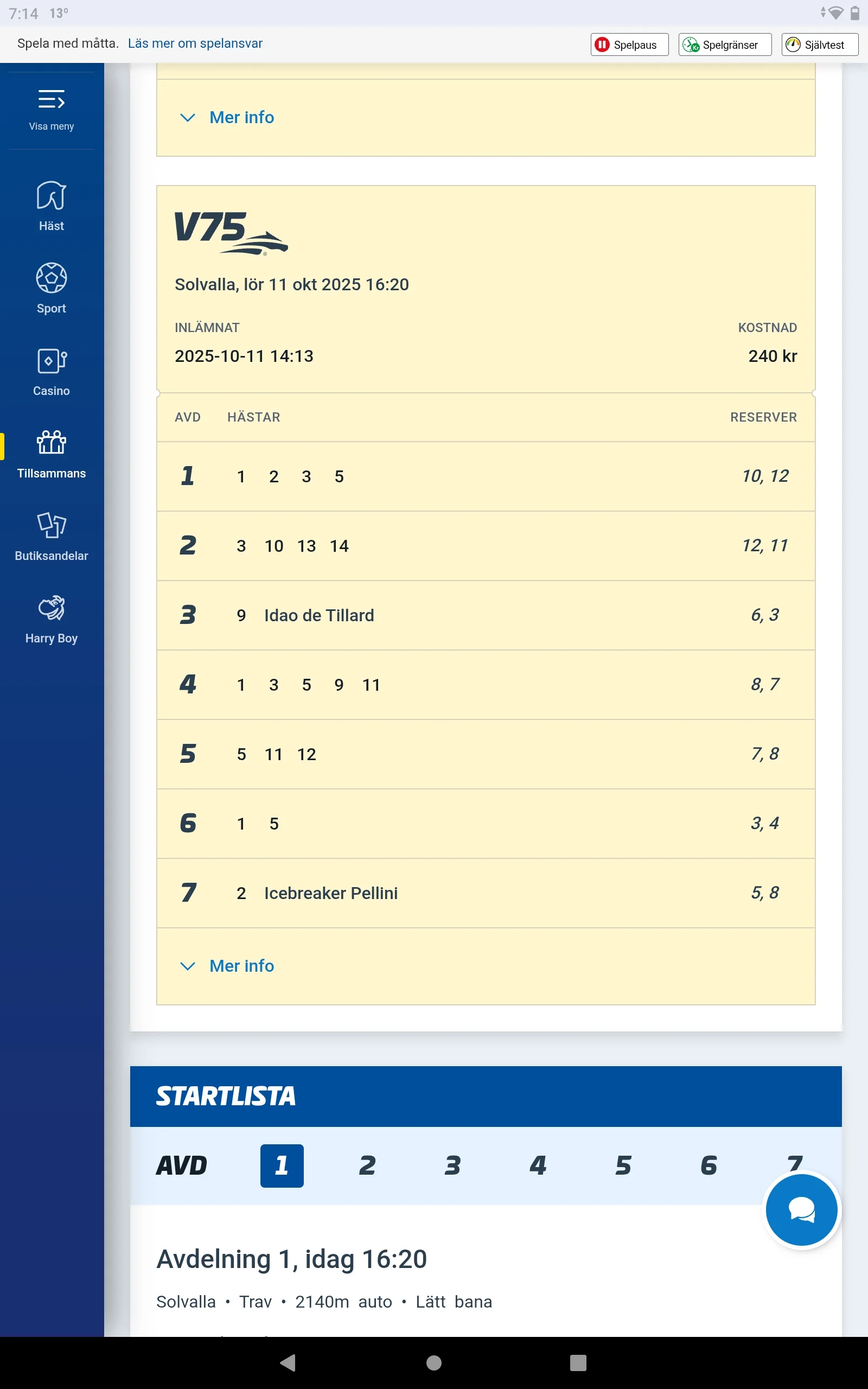Viewport: 868px width, 1389px height.
Task: Tap the Spelpaus button
Action: coord(629,45)
